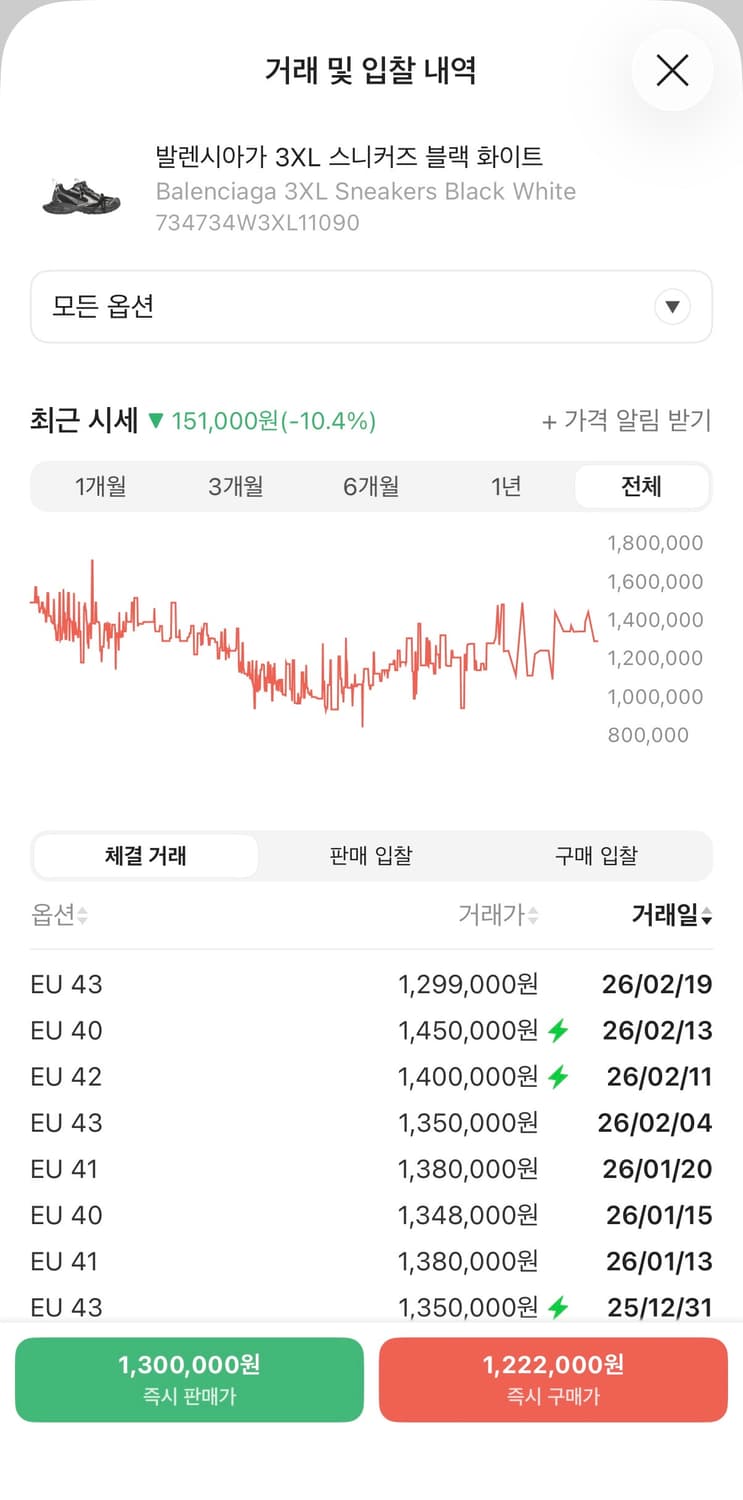Click the chevron arrow inside the 모든 옵션 selector
743x1500 pixels.
coord(672,307)
